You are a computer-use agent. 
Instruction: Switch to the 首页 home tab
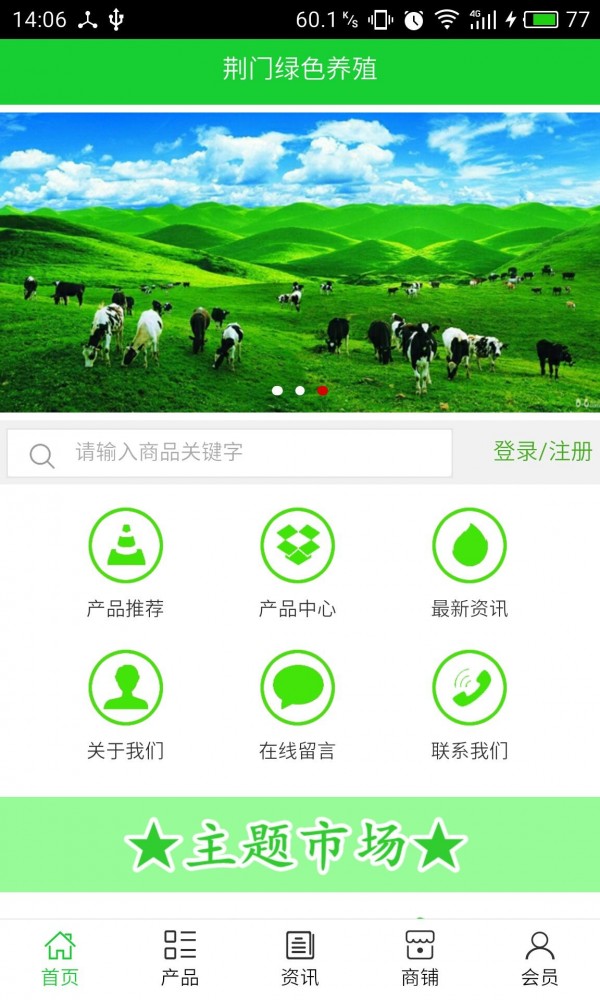point(60,958)
